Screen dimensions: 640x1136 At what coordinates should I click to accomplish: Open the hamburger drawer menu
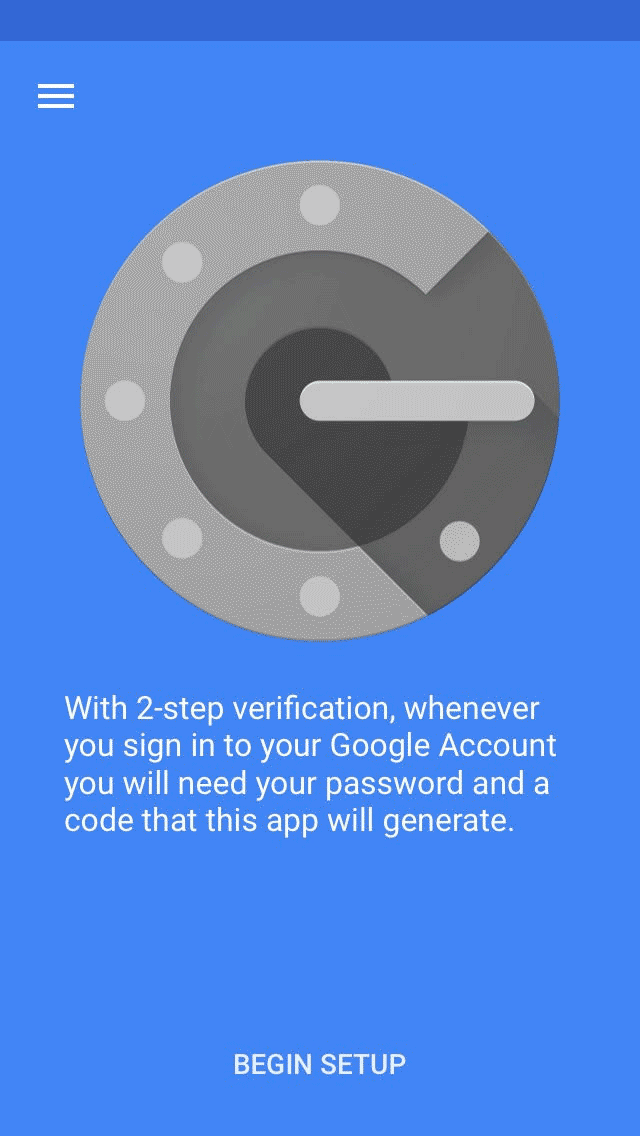(x=56, y=96)
